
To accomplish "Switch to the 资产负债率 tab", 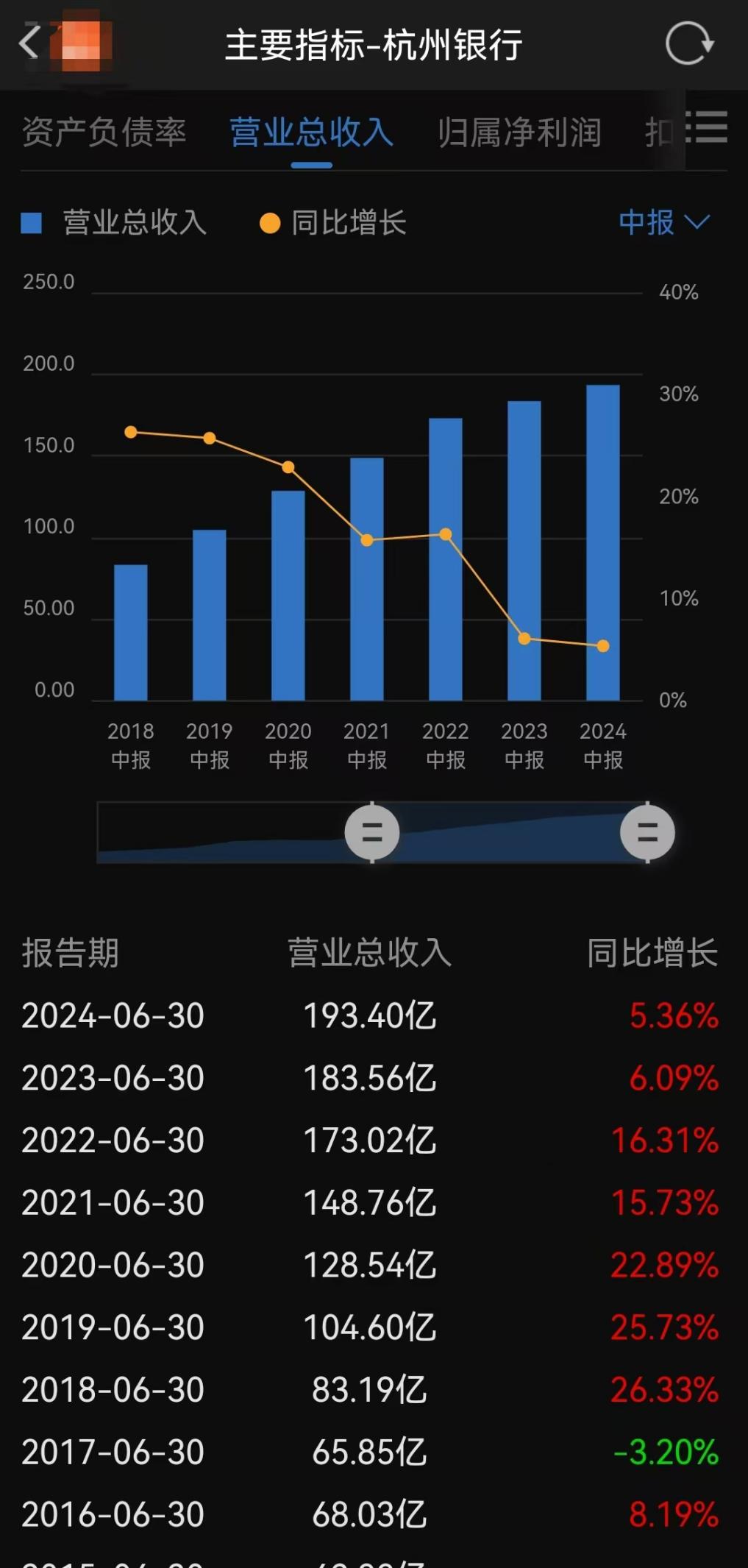I will (105, 132).
